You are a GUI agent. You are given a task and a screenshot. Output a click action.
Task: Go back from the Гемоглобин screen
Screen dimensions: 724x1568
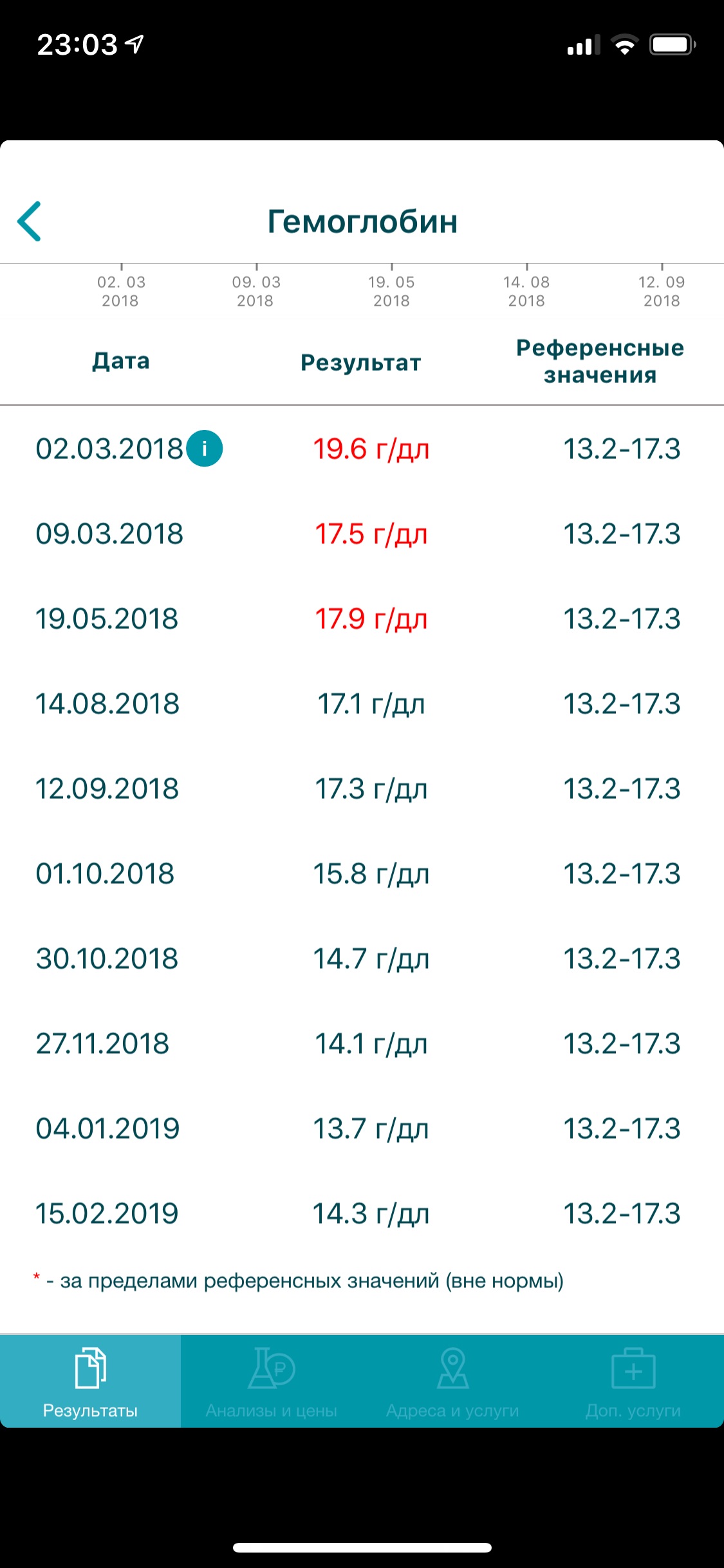(x=30, y=221)
